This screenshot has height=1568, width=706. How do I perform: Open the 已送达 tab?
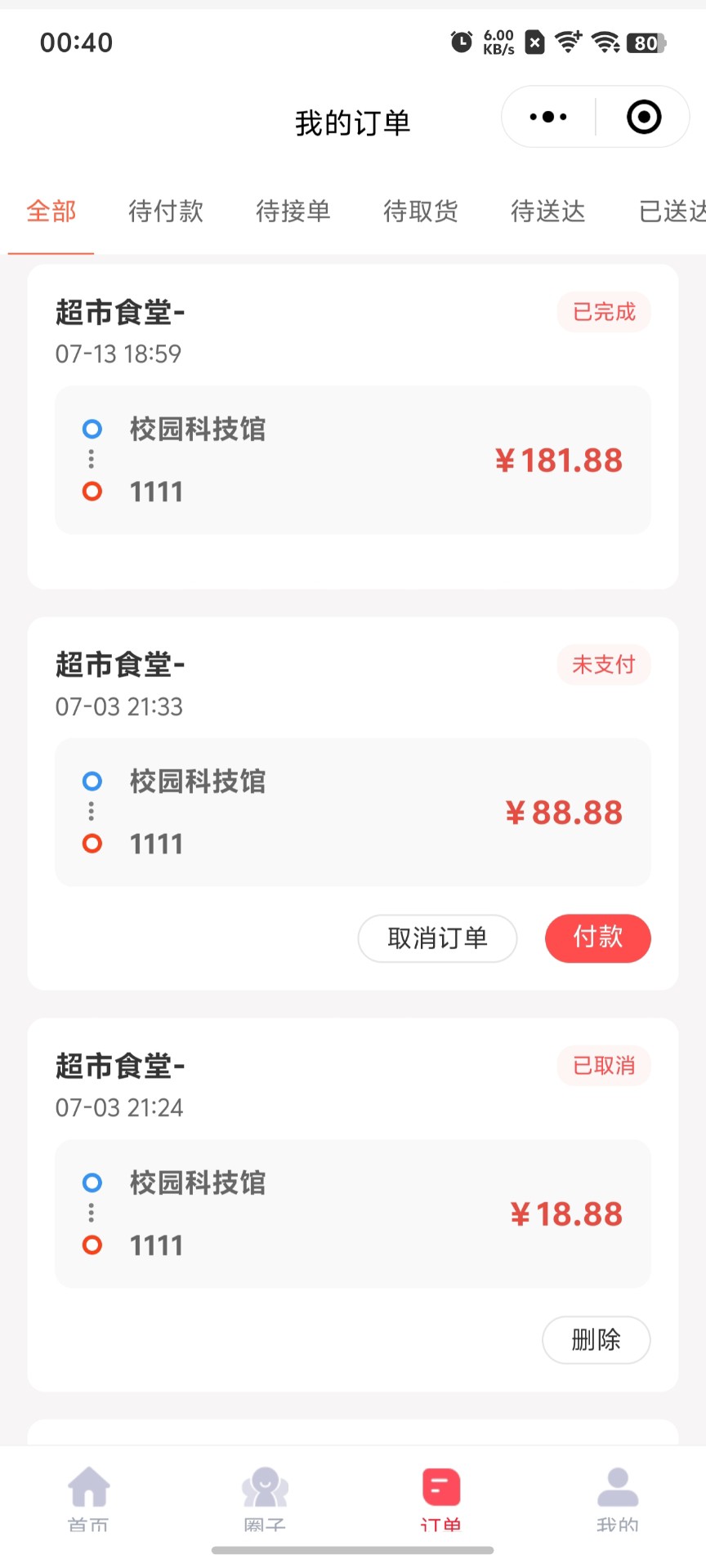pos(672,212)
